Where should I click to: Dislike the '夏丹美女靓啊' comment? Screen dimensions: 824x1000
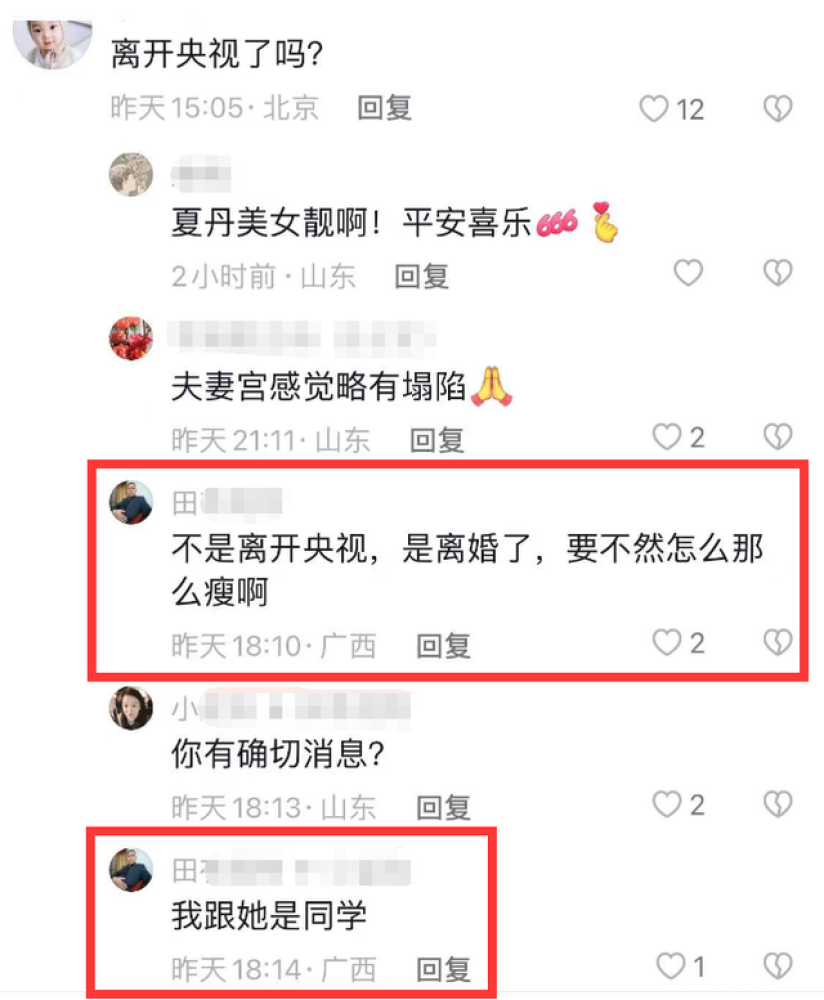coord(778,272)
